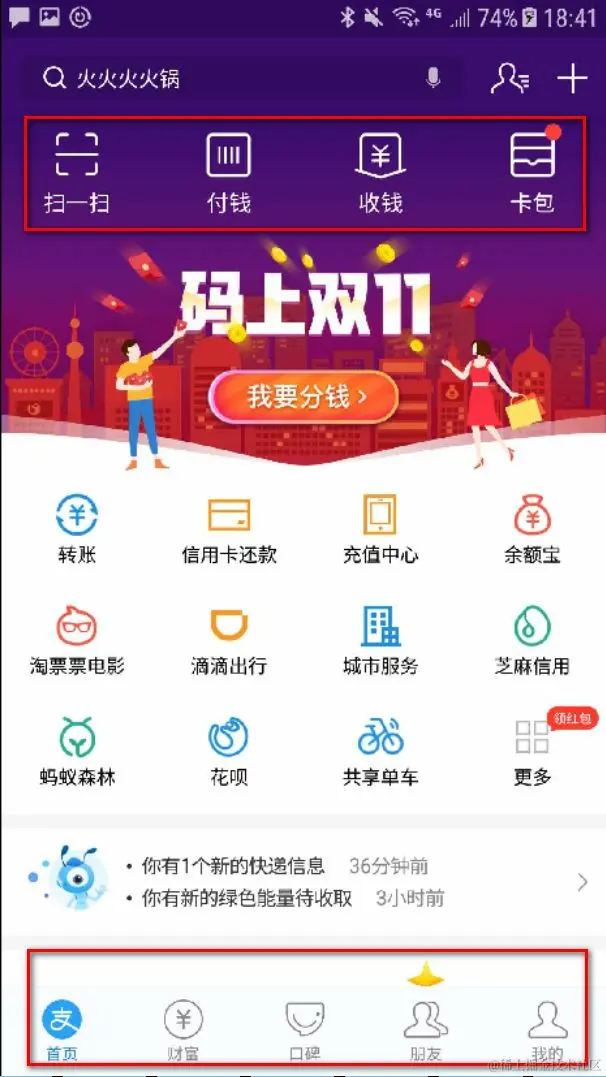
Task: Open the plus menu in the top bar
Action: (x=572, y=79)
